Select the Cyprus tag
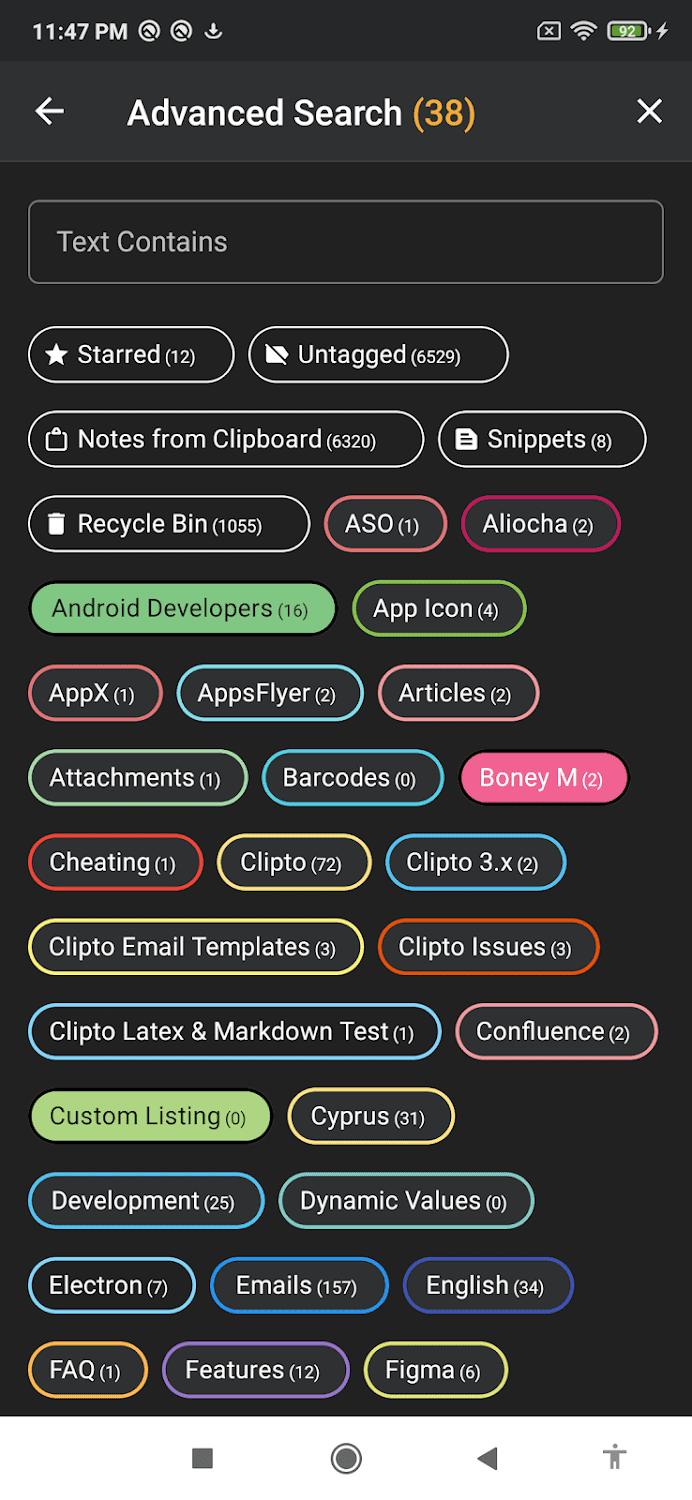692x1500 pixels. 370,1116
